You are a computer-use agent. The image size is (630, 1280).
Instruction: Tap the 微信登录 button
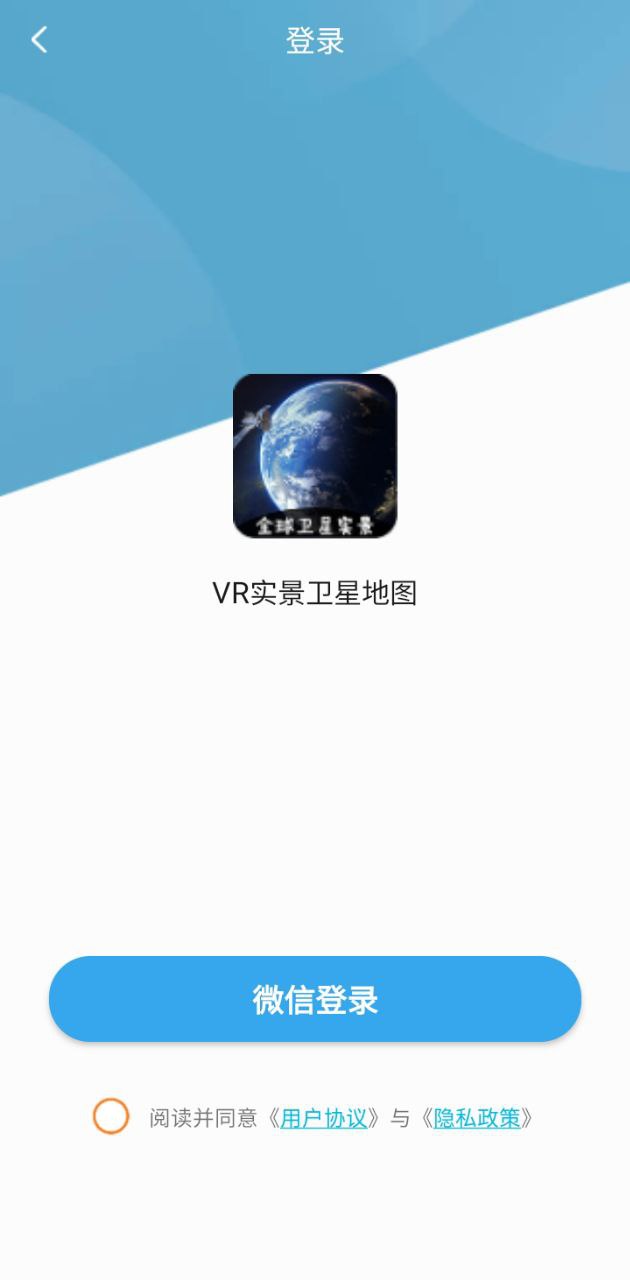[315, 999]
